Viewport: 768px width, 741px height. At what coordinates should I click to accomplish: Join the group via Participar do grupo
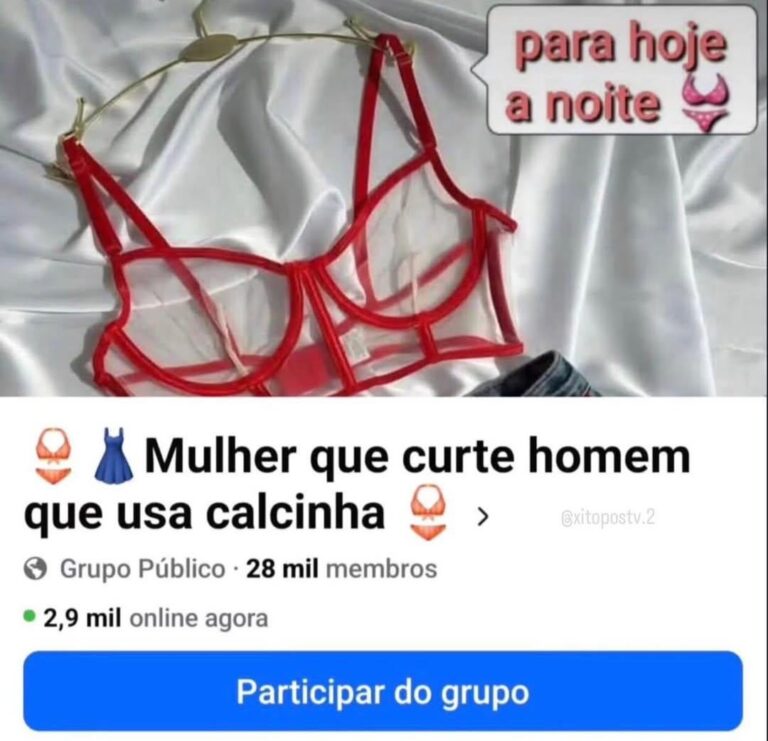tap(383, 692)
